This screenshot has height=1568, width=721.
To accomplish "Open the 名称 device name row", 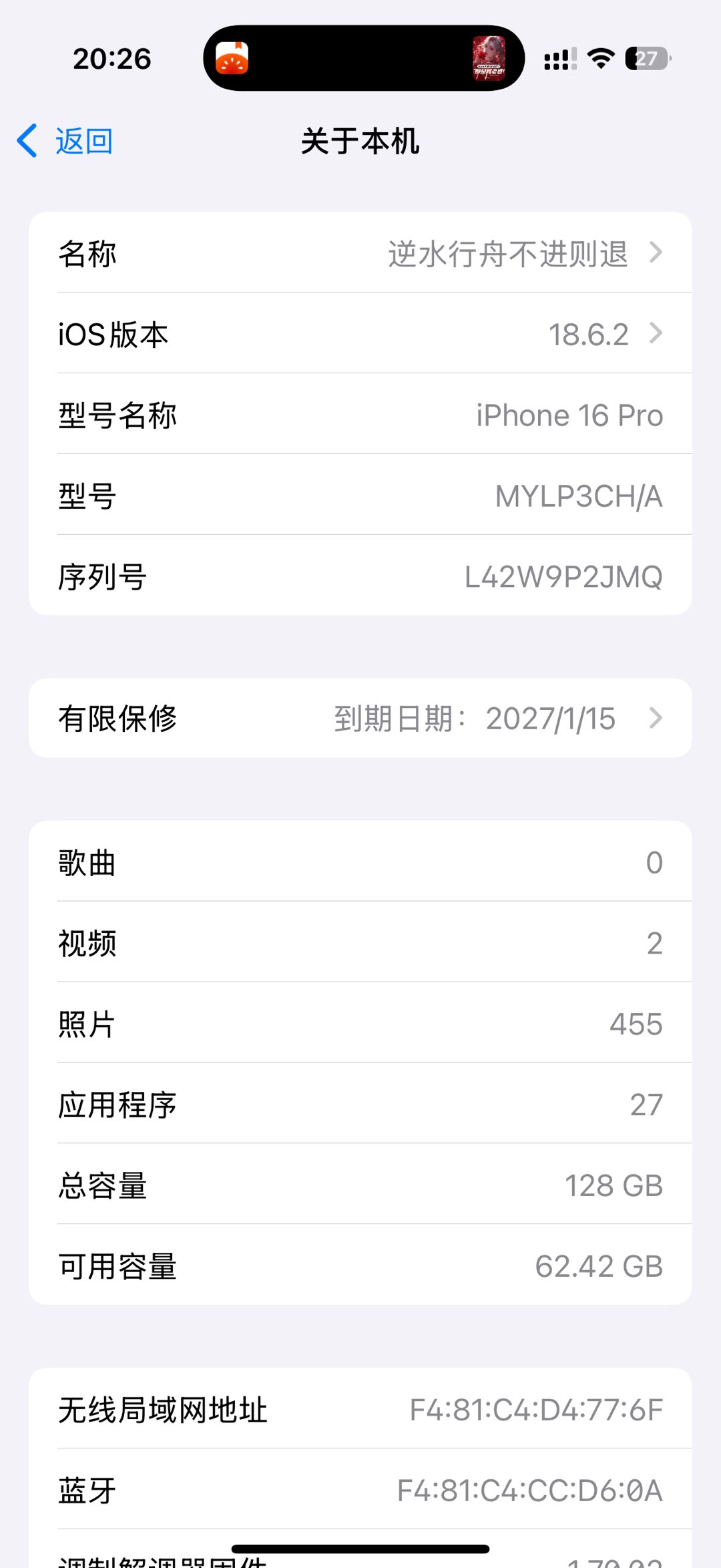I will pyautogui.click(x=360, y=253).
